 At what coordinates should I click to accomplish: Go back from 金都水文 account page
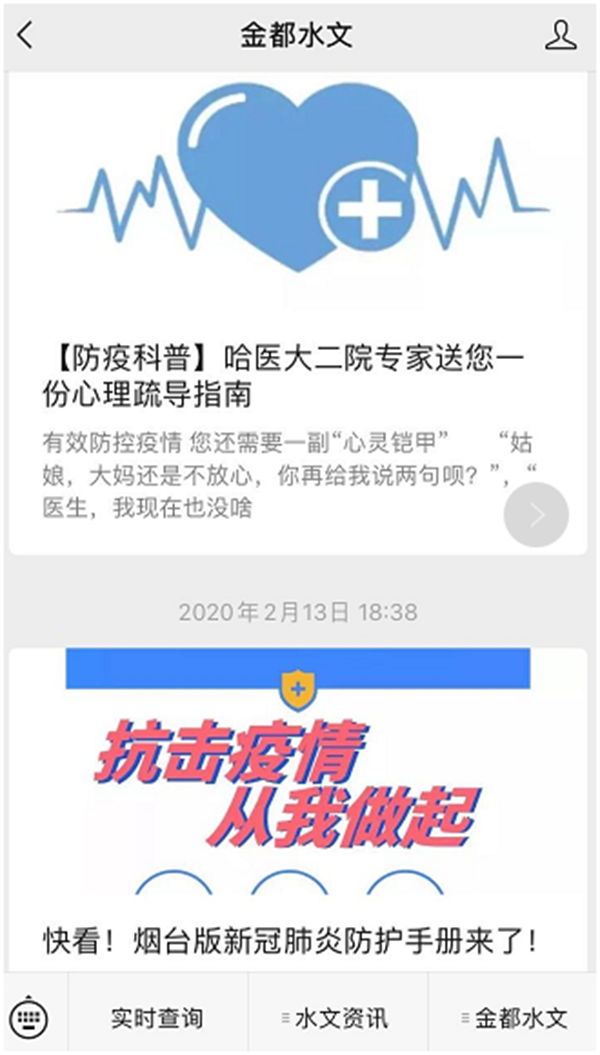pos(26,36)
